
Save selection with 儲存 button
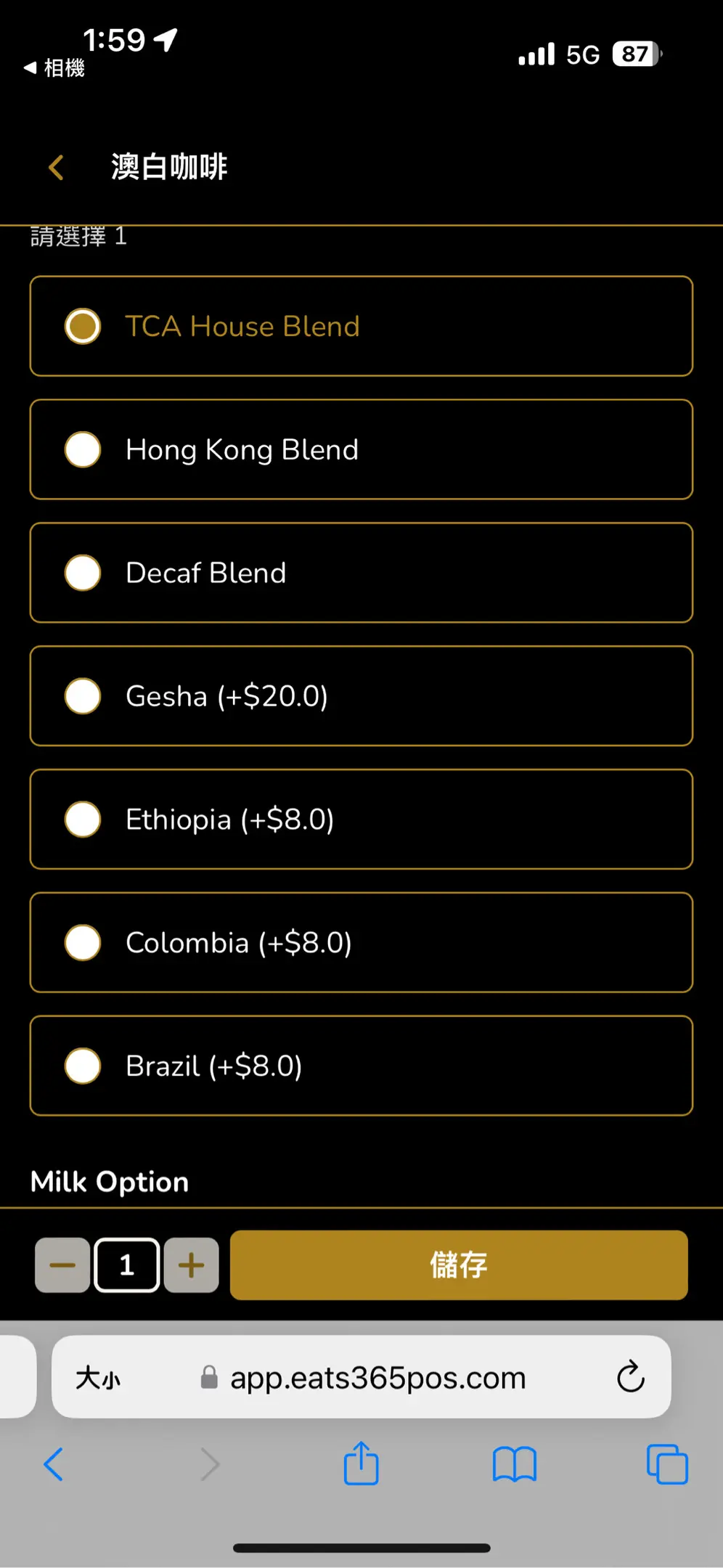pos(459,1265)
